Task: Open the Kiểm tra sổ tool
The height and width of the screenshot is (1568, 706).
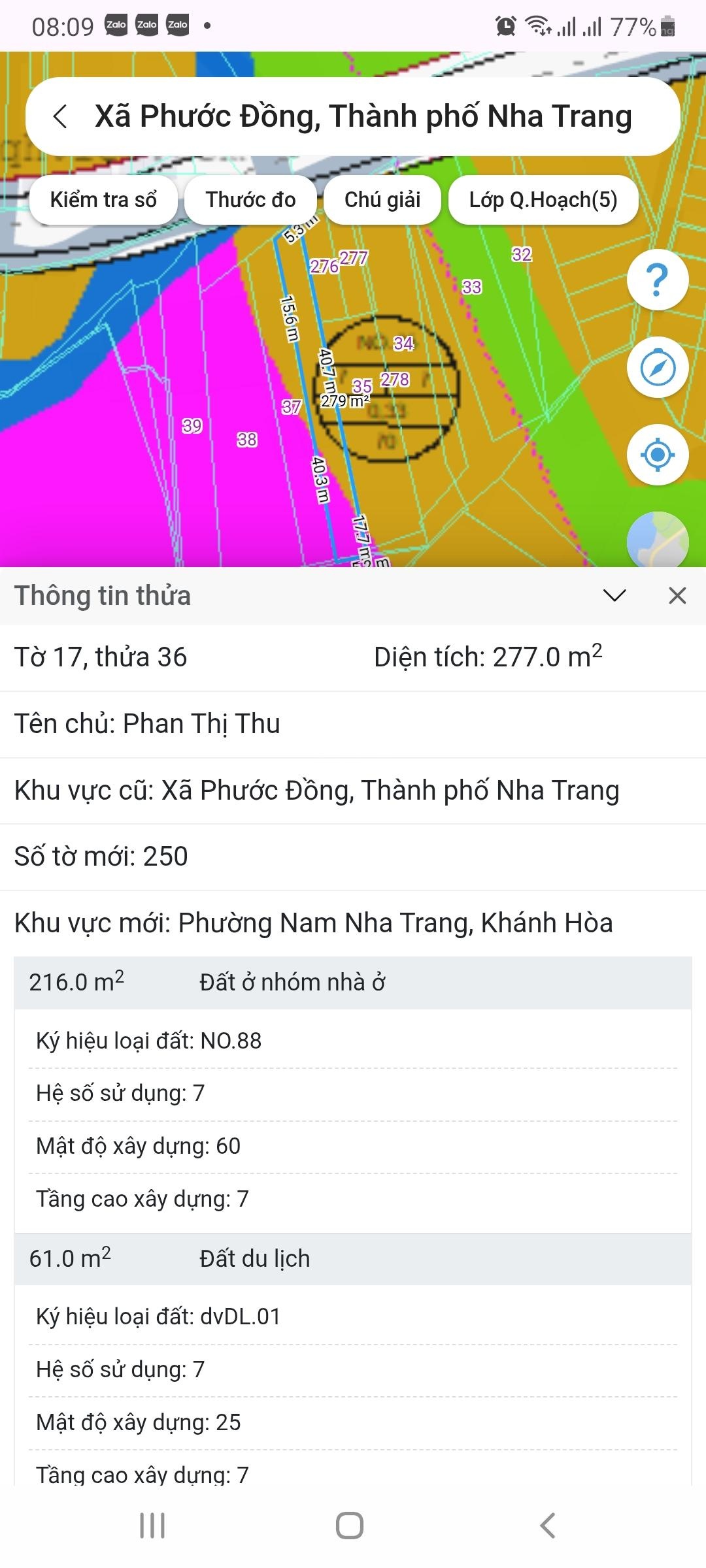Action: point(103,200)
